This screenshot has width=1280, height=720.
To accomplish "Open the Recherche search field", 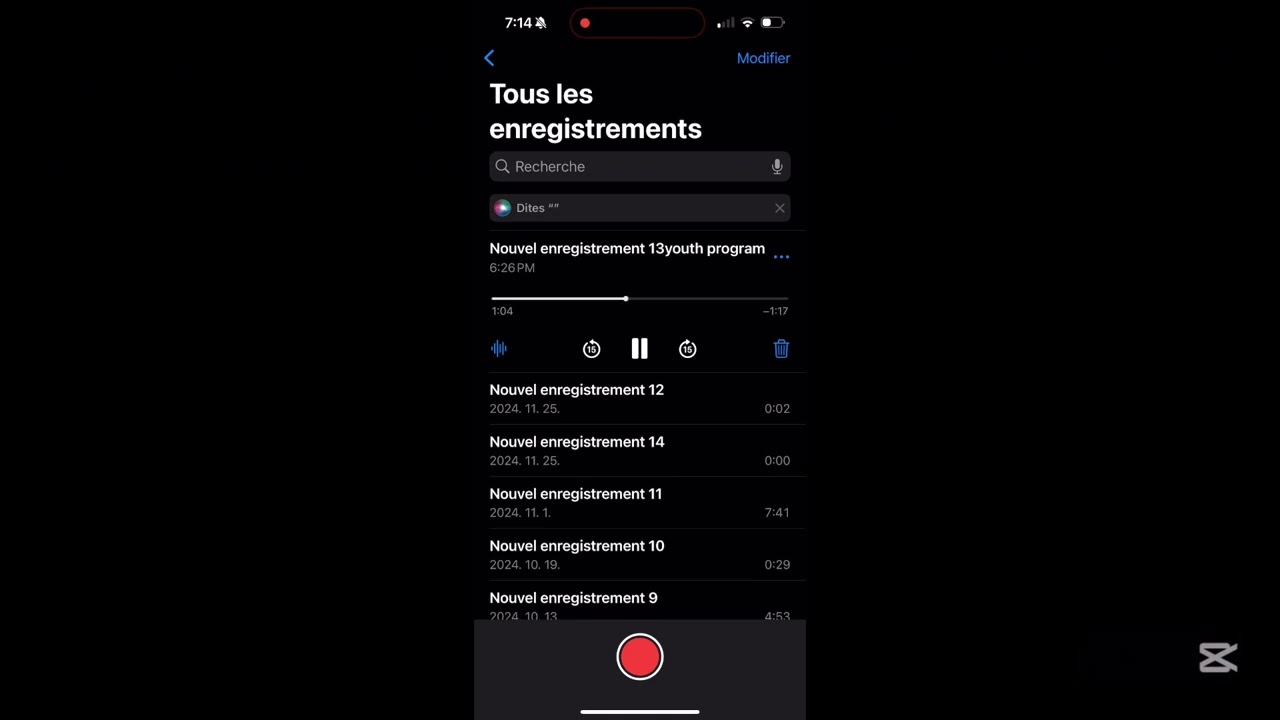I will coord(630,167).
